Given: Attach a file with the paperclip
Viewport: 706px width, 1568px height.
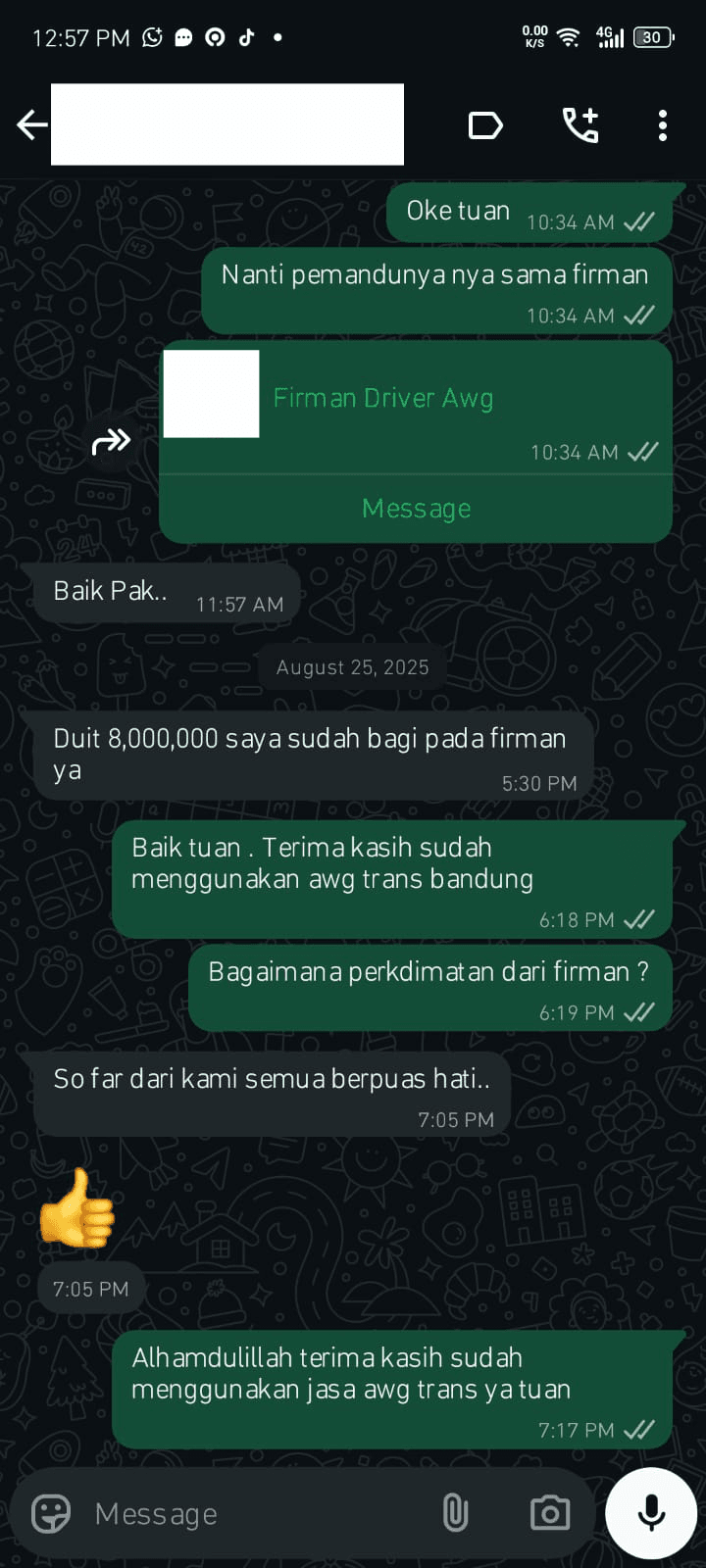Looking at the screenshot, I should click(455, 1514).
